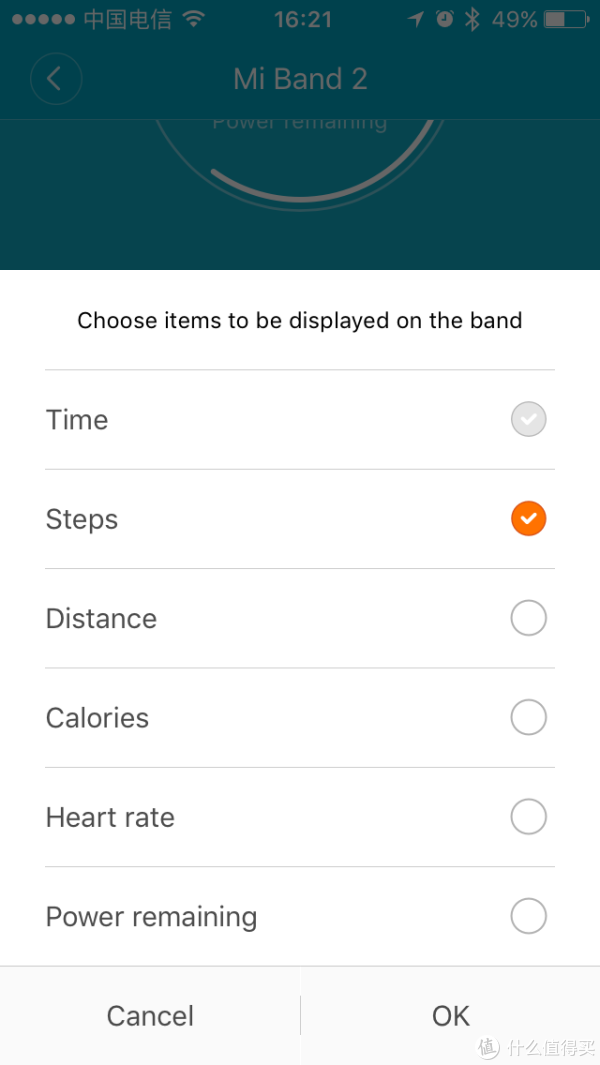The width and height of the screenshot is (600, 1065).
Task: Cancel the display items dialog
Action: pos(150,1016)
